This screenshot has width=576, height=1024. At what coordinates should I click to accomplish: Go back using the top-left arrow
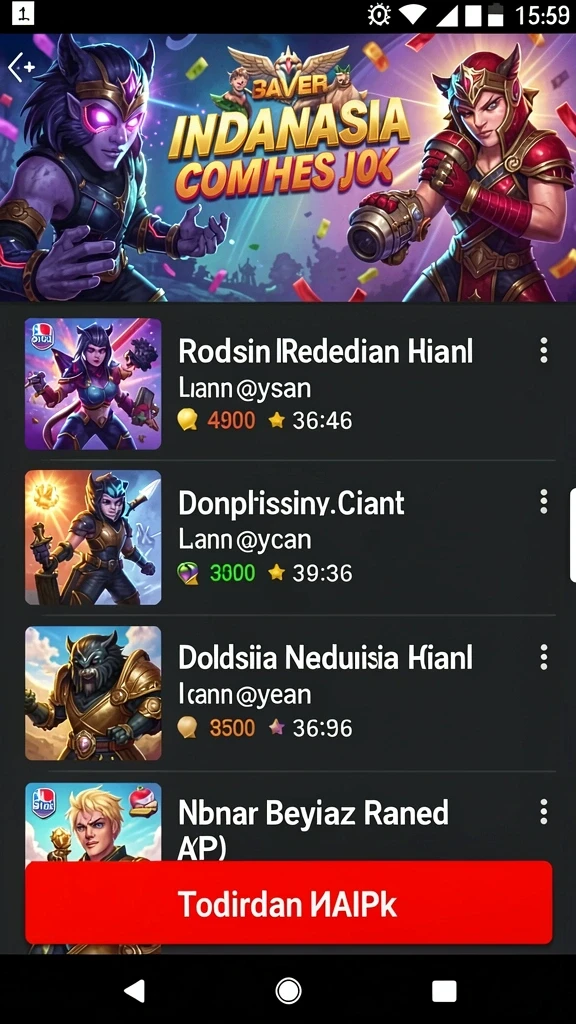(x=21, y=65)
